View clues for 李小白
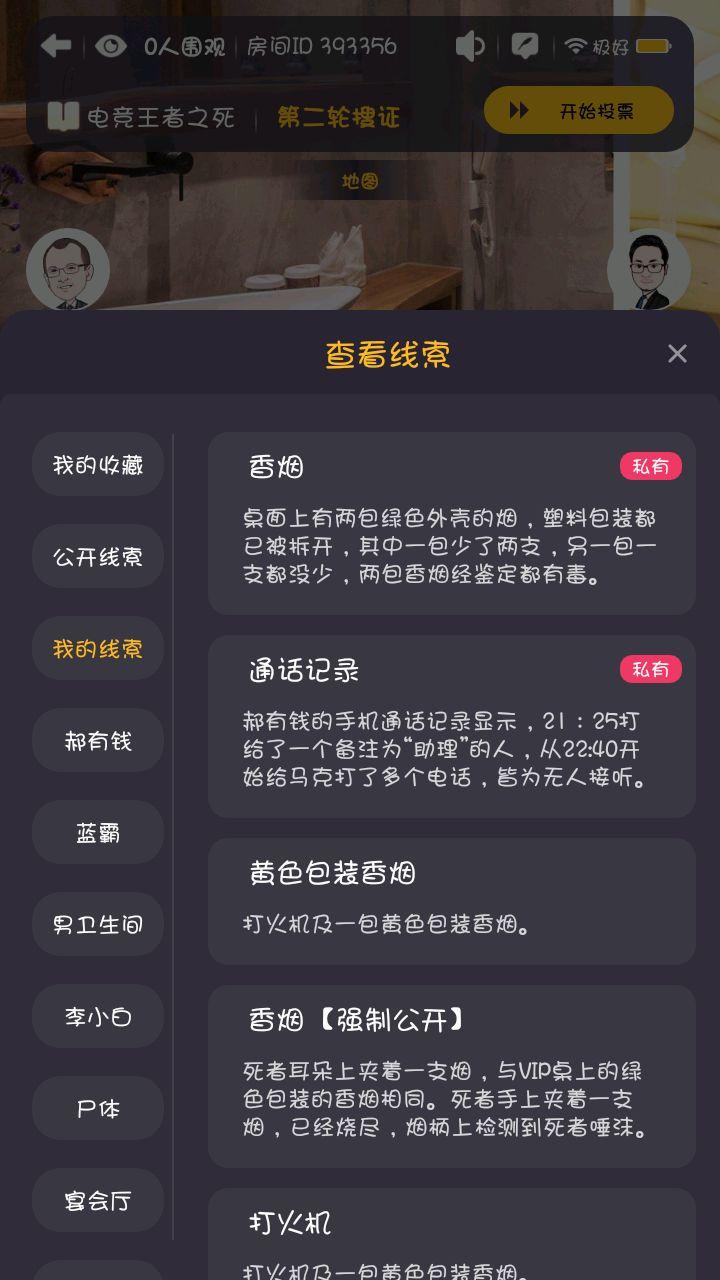The width and height of the screenshot is (720, 1280). [x=98, y=1017]
